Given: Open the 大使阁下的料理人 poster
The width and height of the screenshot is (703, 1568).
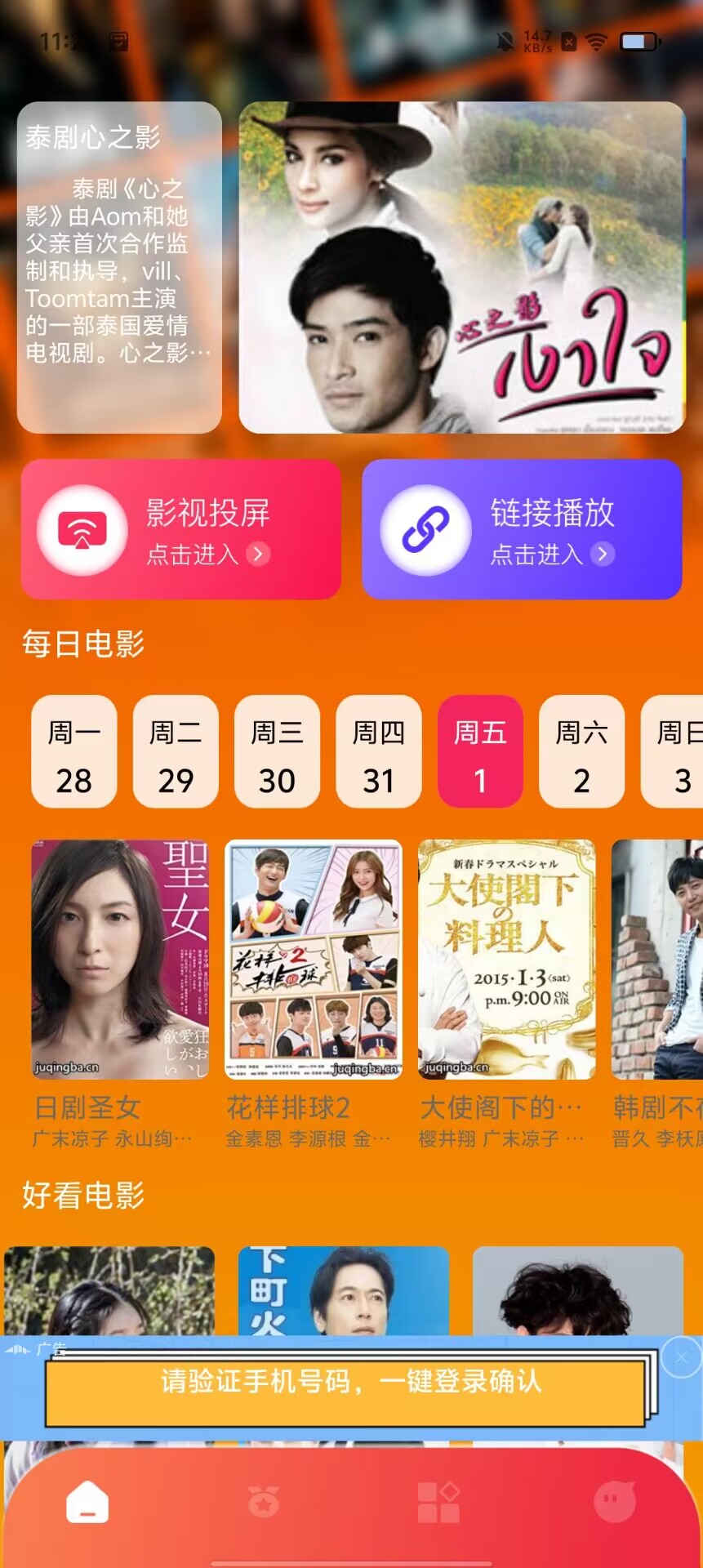Looking at the screenshot, I should point(506,960).
